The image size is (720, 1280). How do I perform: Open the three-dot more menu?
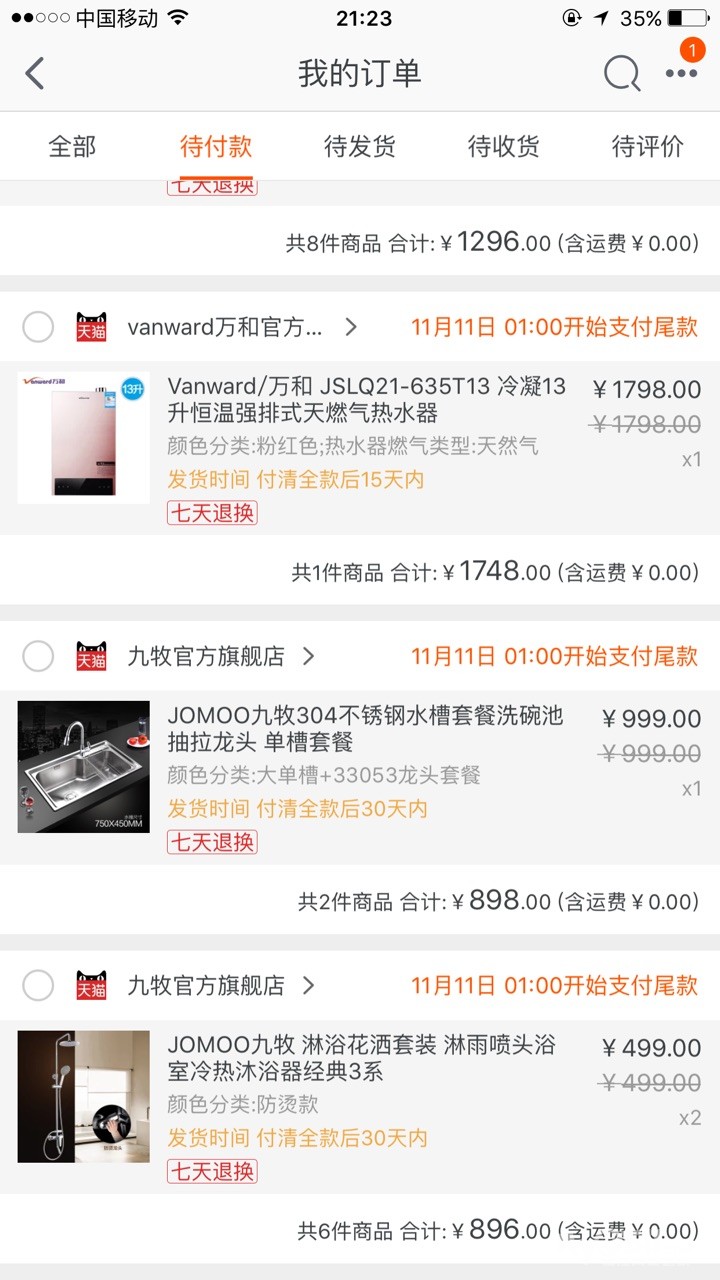(x=682, y=73)
